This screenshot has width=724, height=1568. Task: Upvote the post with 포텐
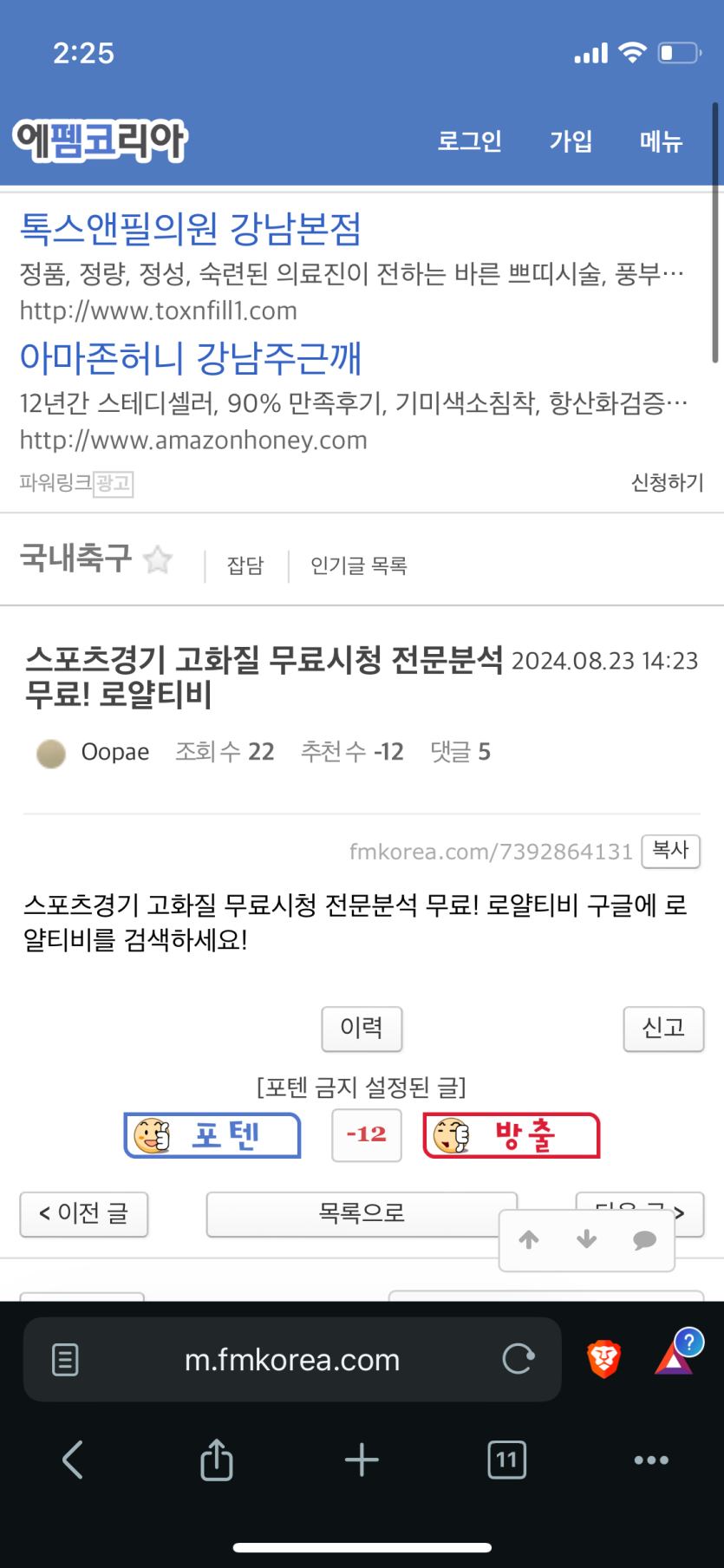click(212, 1135)
